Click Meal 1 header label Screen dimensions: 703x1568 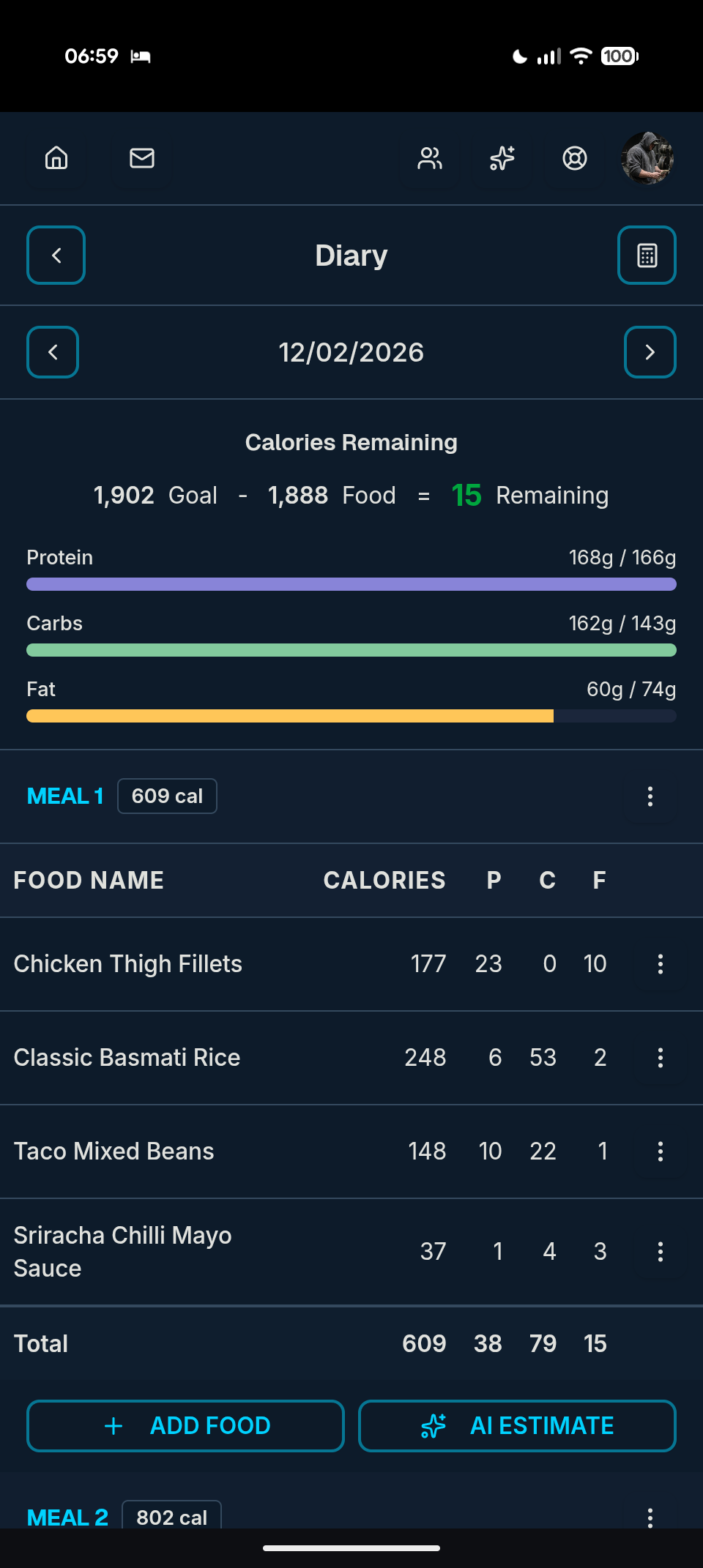pos(64,796)
